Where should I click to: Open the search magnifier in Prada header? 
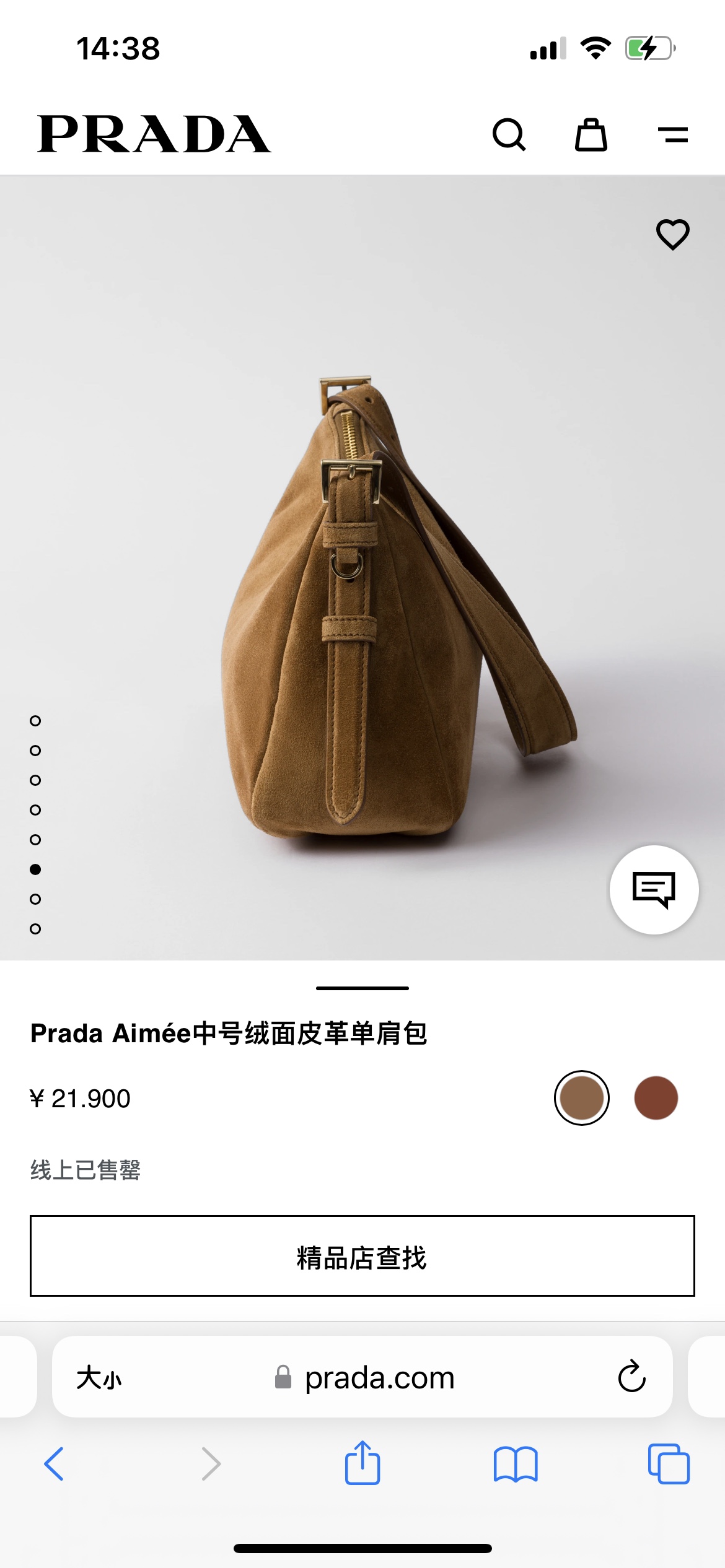(509, 134)
